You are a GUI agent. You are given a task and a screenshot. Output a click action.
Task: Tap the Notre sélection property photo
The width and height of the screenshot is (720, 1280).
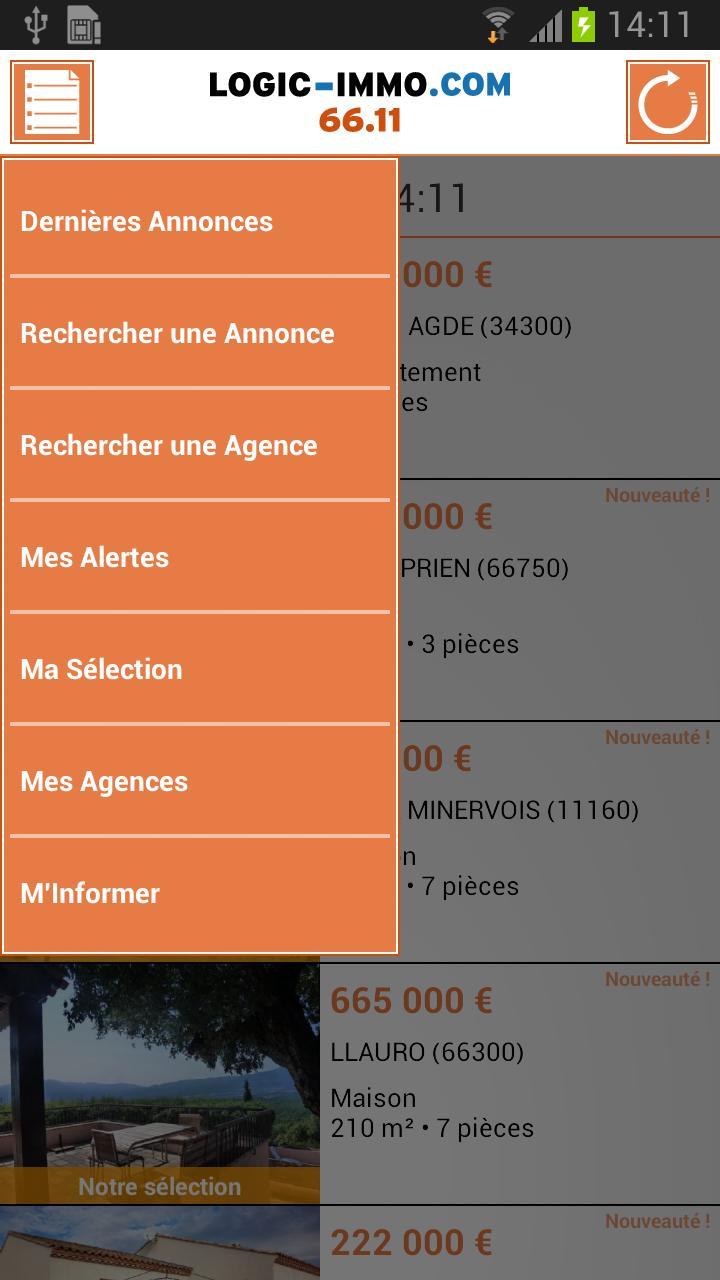[160, 1080]
